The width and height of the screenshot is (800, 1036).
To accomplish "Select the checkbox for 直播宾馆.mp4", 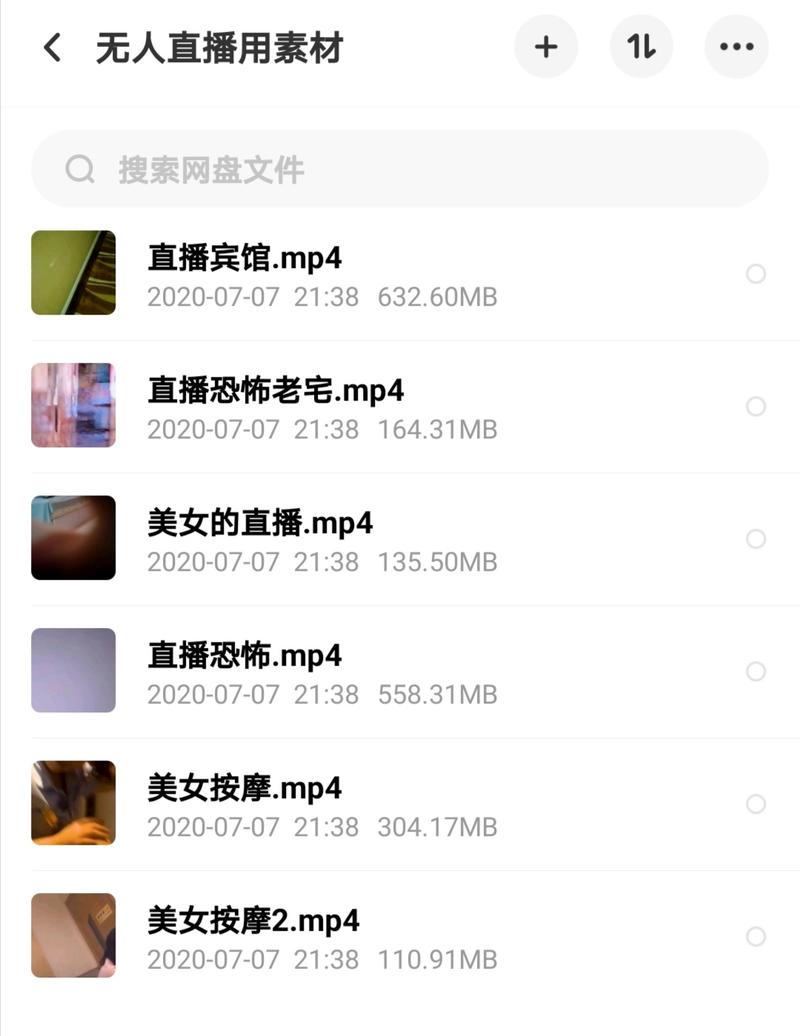I will [x=757, y=273].
